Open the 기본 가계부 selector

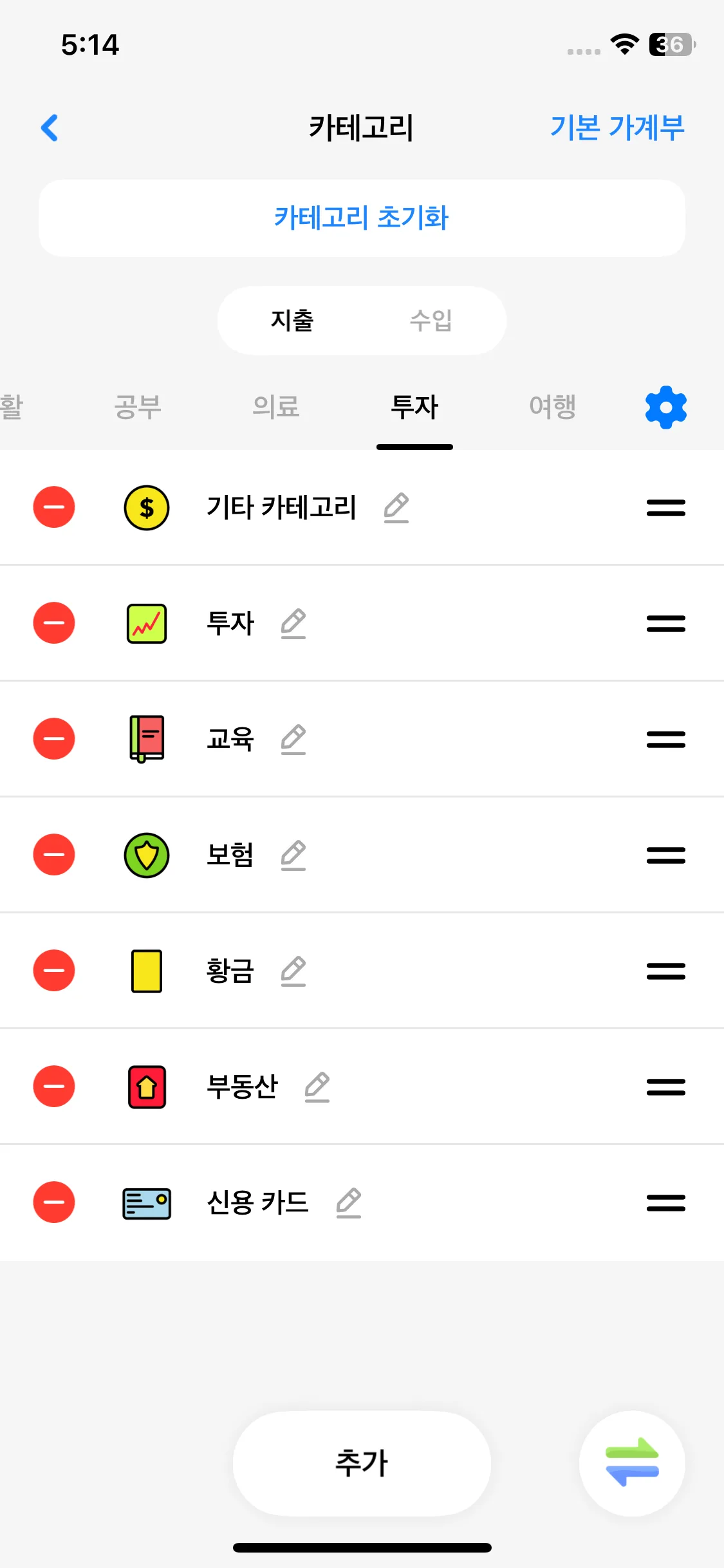click(x=617, y=127)
